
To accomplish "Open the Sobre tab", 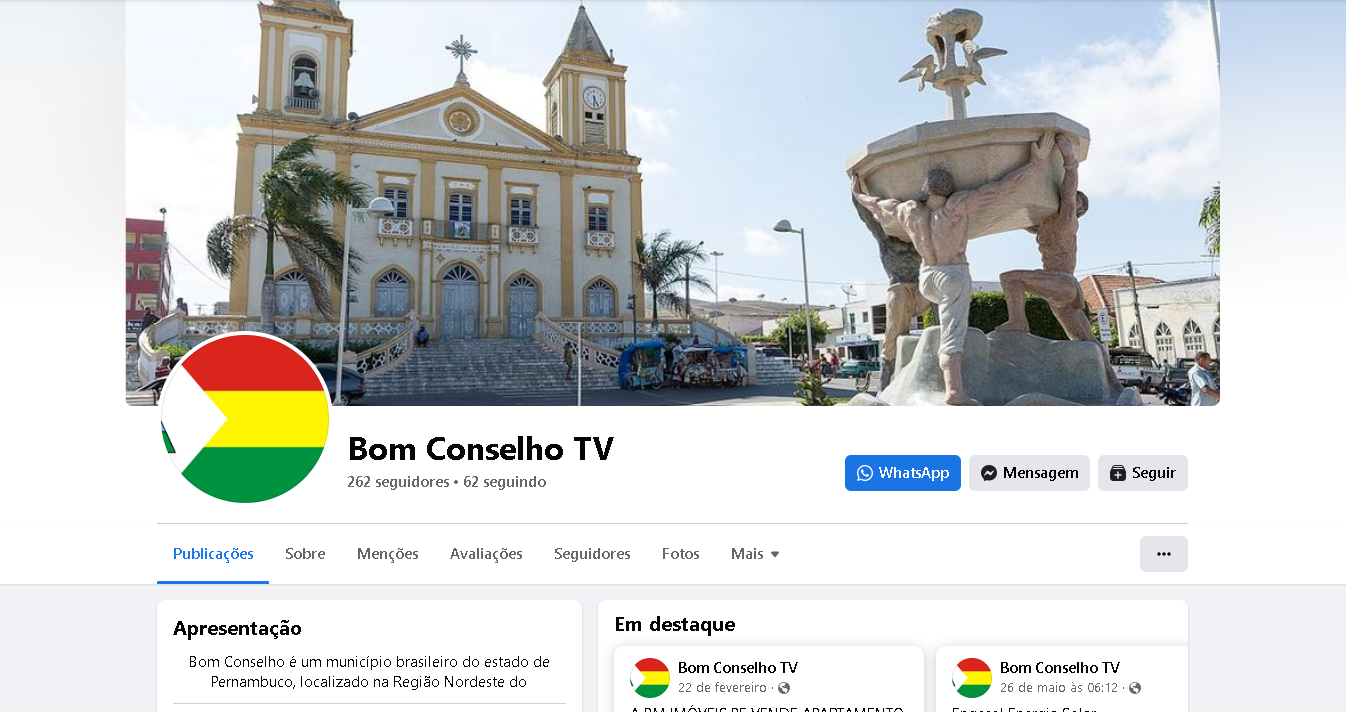I will [305, 554].
